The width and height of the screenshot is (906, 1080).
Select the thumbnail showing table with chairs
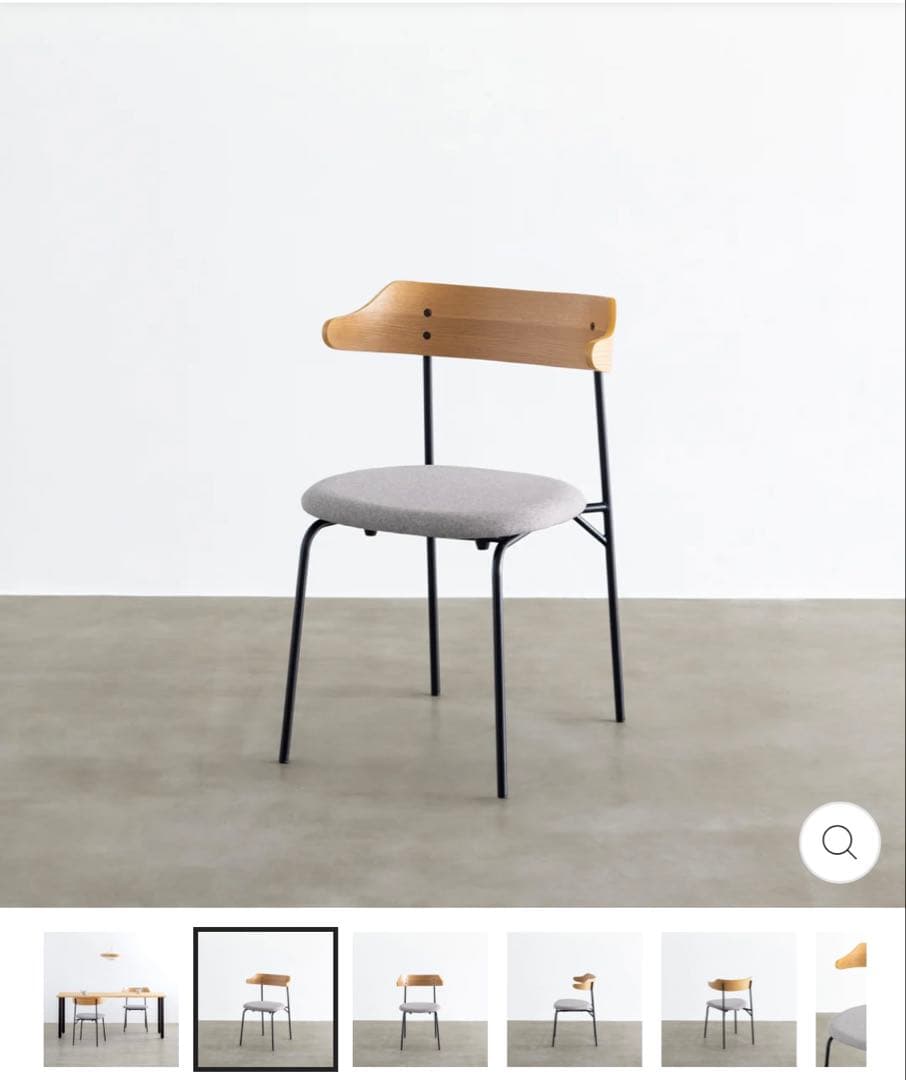[x=111, y=999]
